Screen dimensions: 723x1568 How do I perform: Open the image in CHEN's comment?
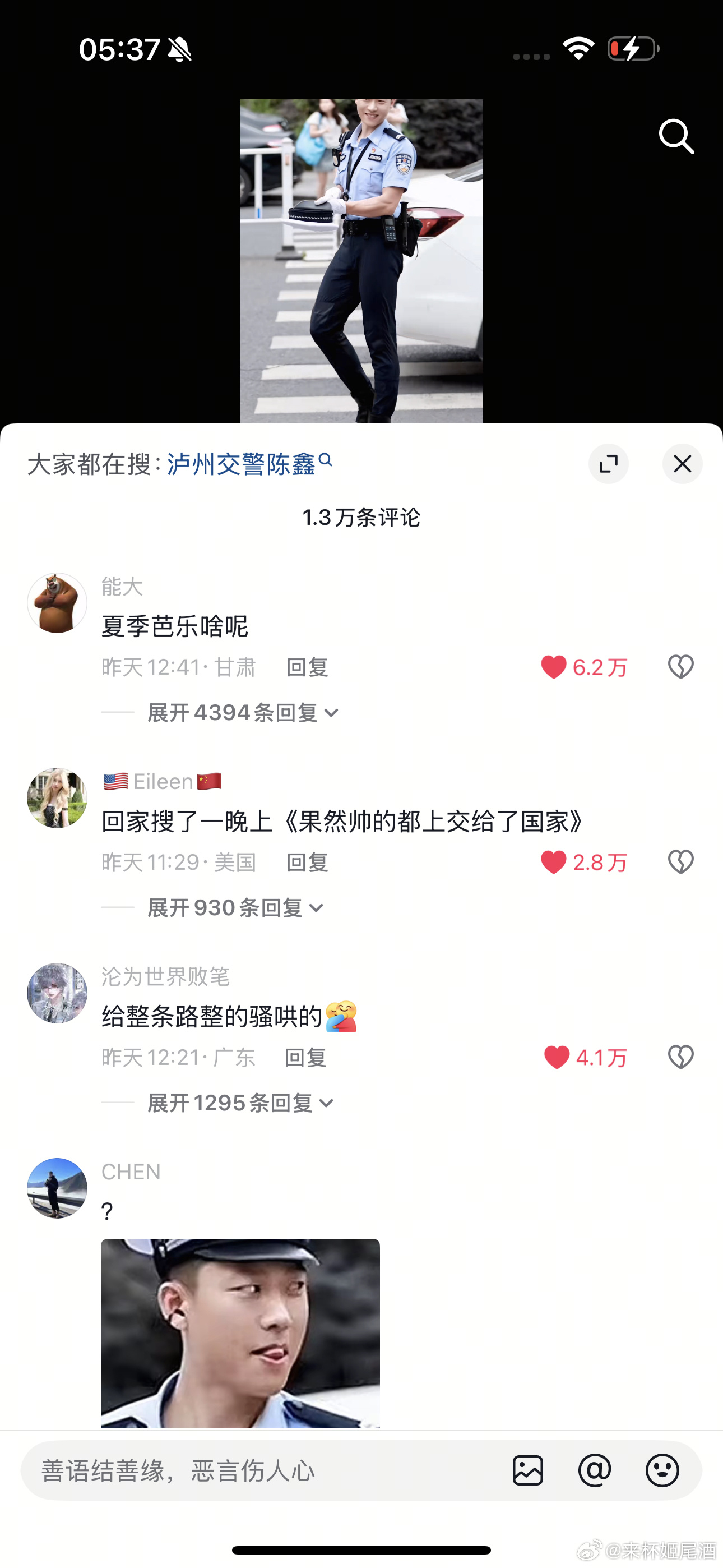pyautogui.click(x=240, y=1333)
